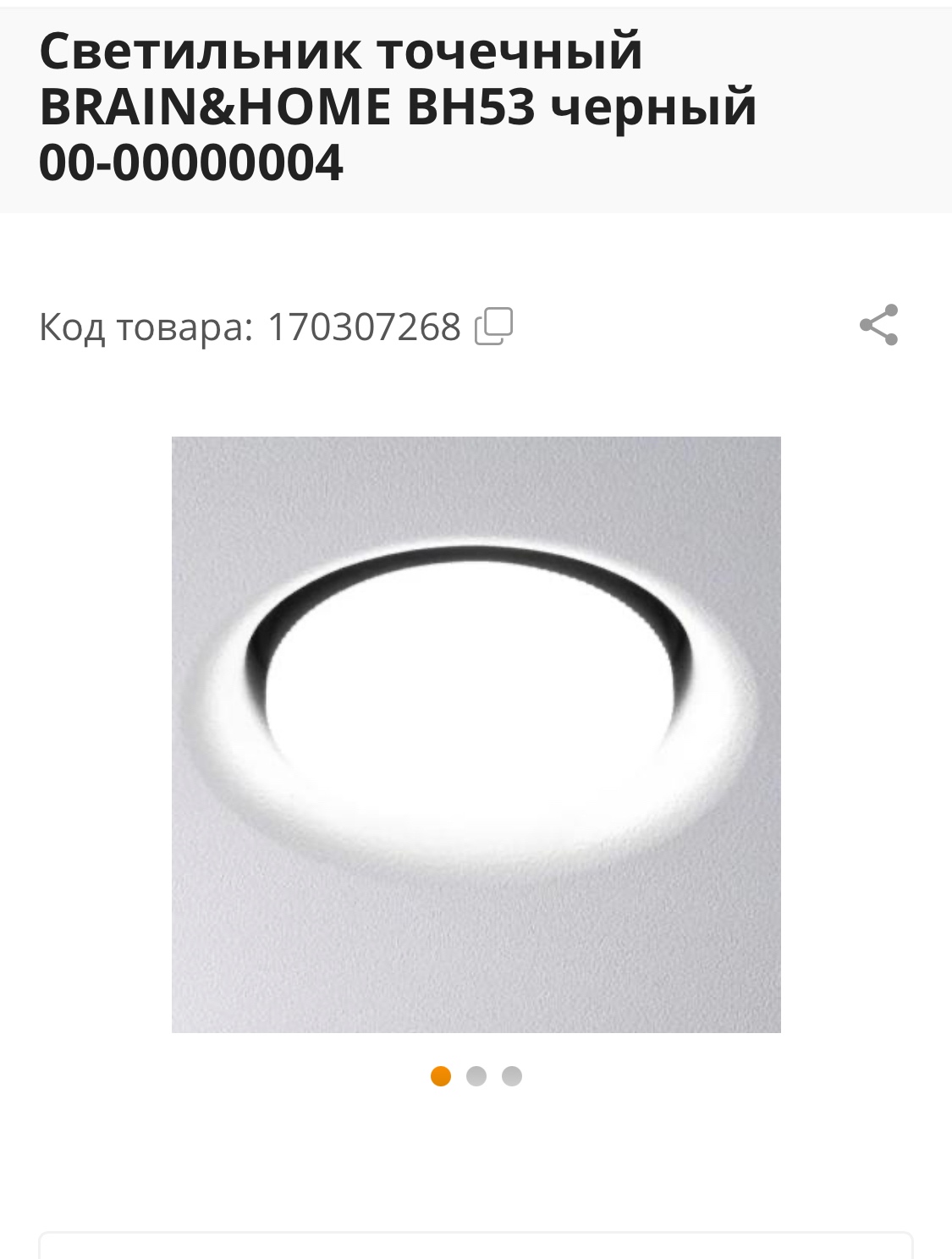
Task: Go to the second gallery dot
Action: [476, 1076]
